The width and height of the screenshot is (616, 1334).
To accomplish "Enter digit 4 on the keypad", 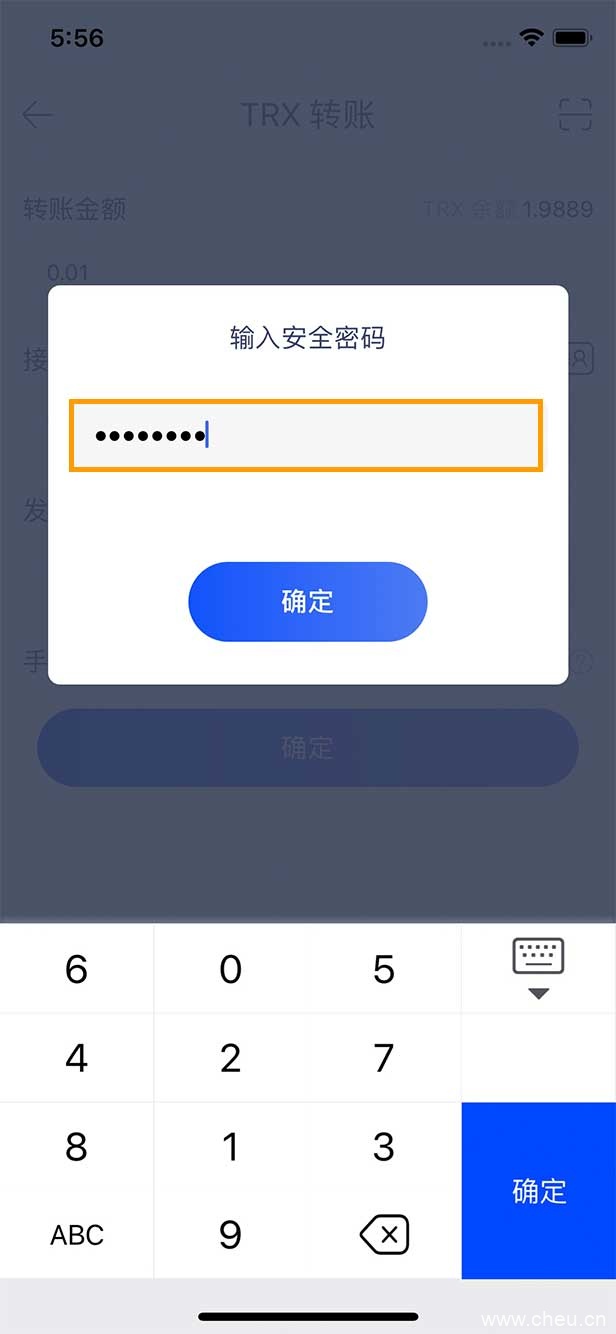I will click(x=77, y=1058).
